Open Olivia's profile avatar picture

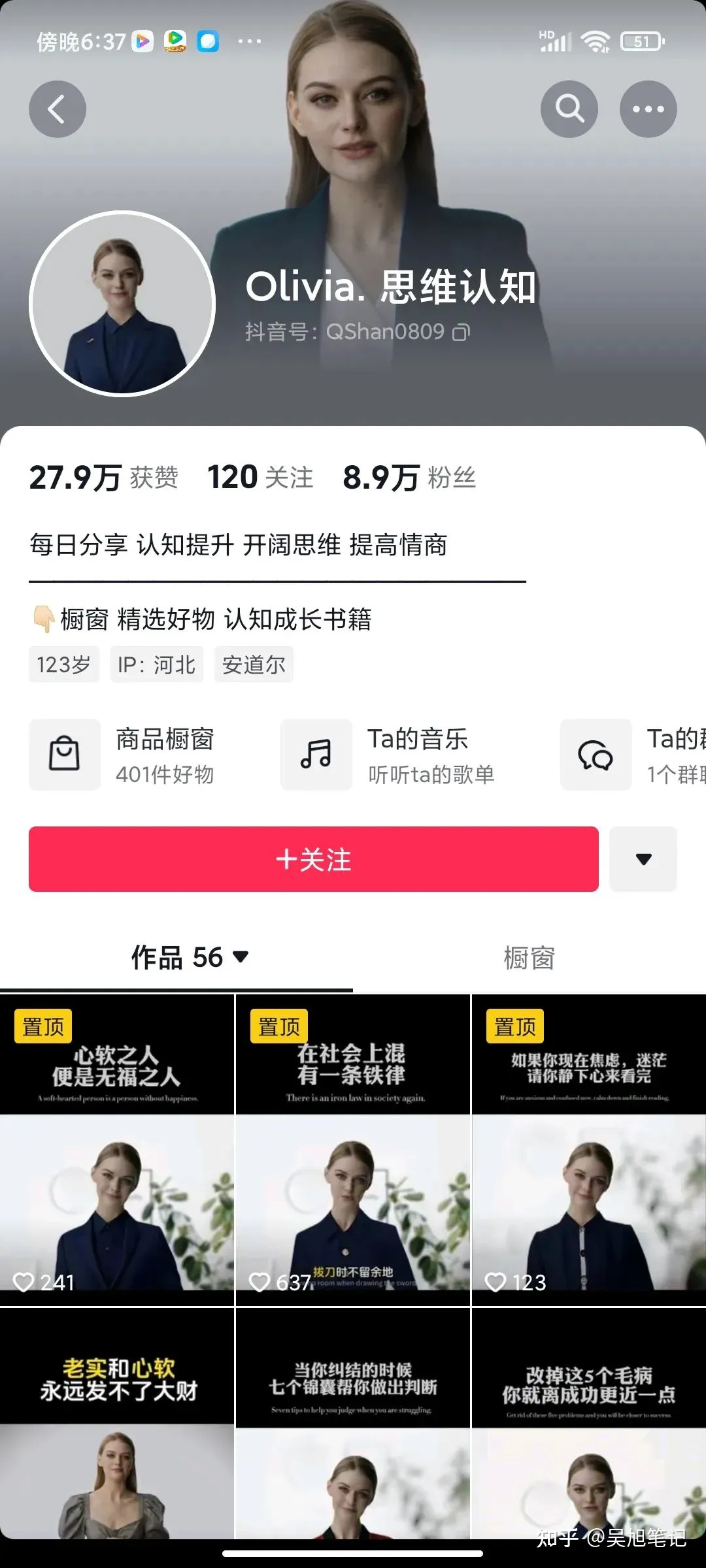(x=122, y=304)
